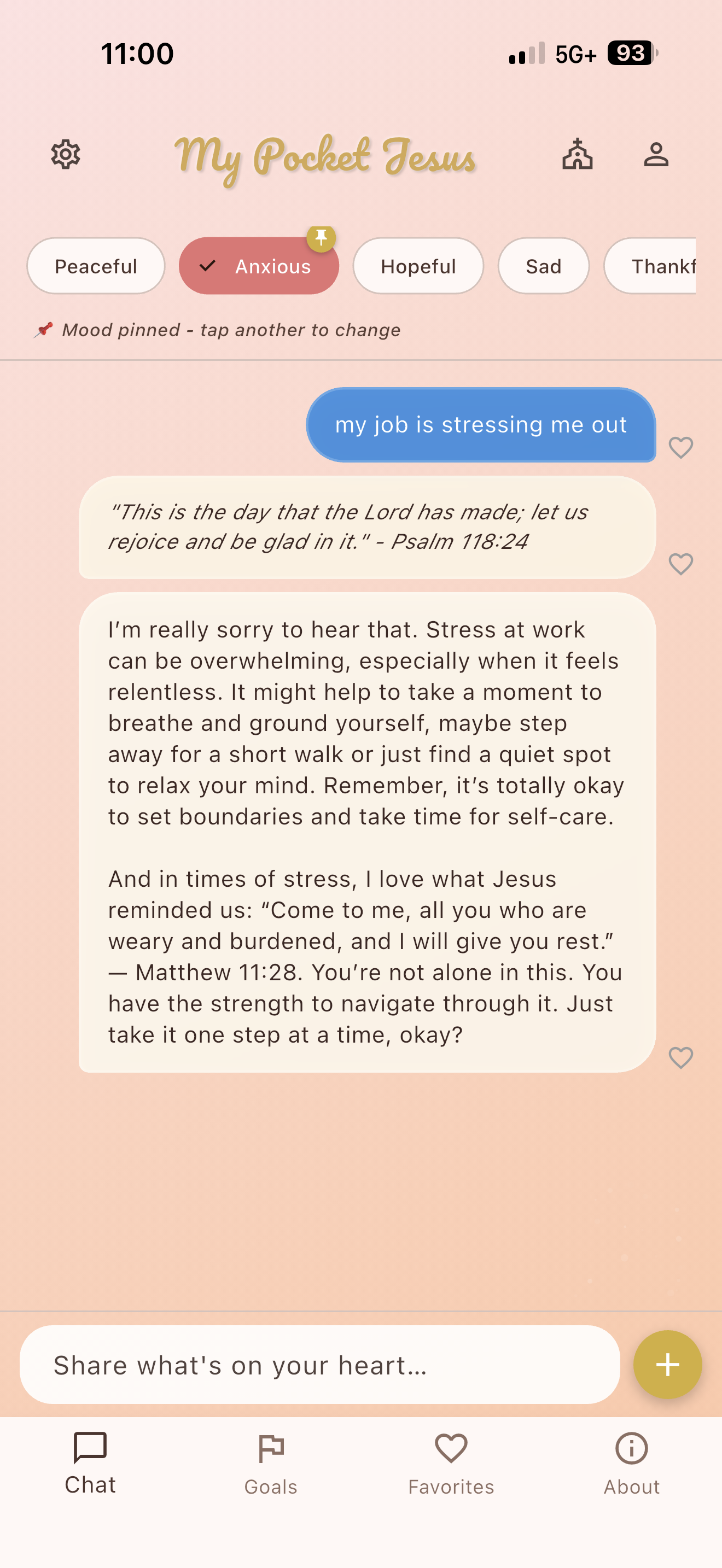Screen dimensions: 722x1568
Task: Open the user profile icon
Action: (x=656, y=155)
